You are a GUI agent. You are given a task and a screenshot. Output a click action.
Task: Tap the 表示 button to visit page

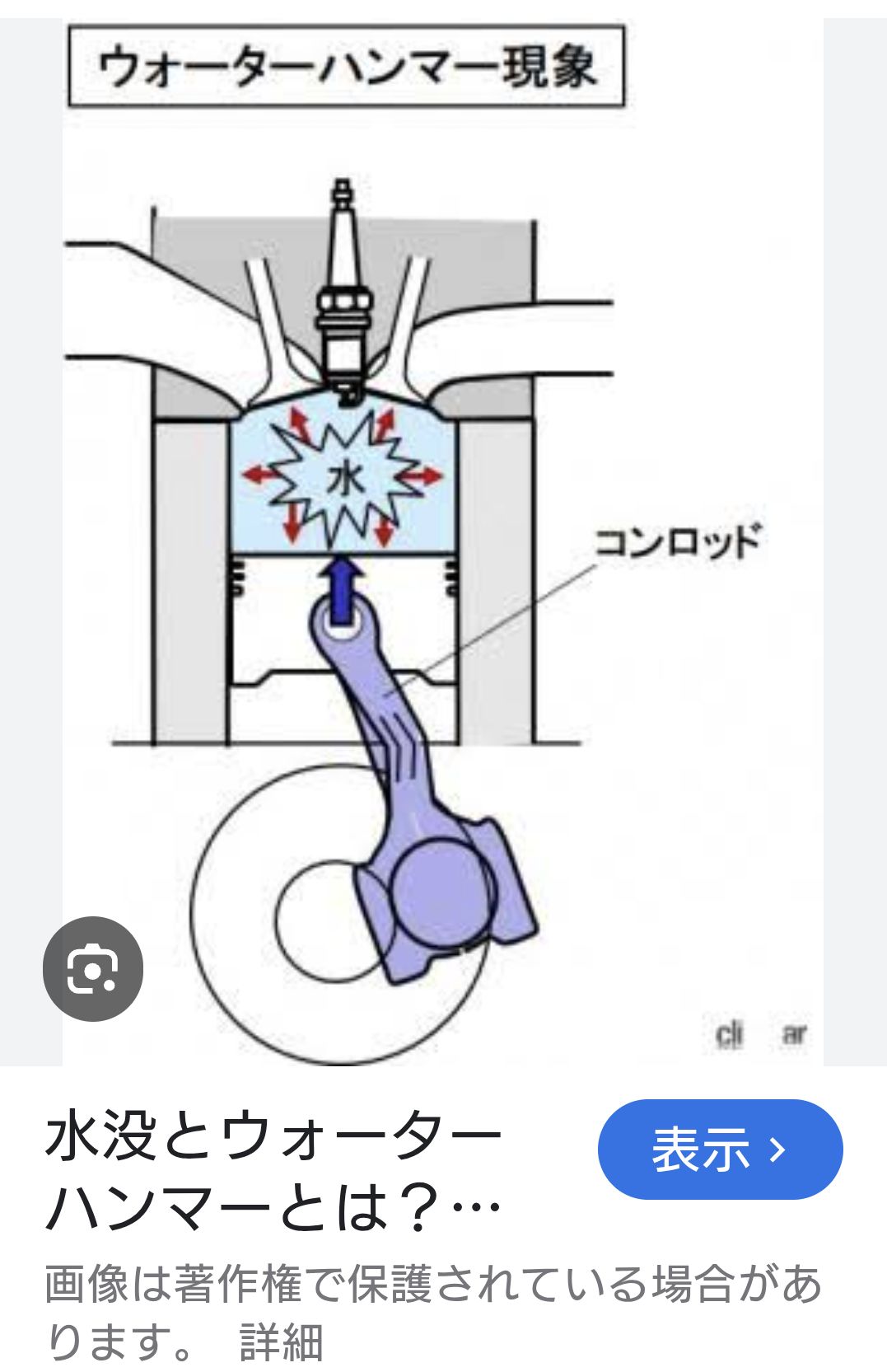[x=719, y=1149]
